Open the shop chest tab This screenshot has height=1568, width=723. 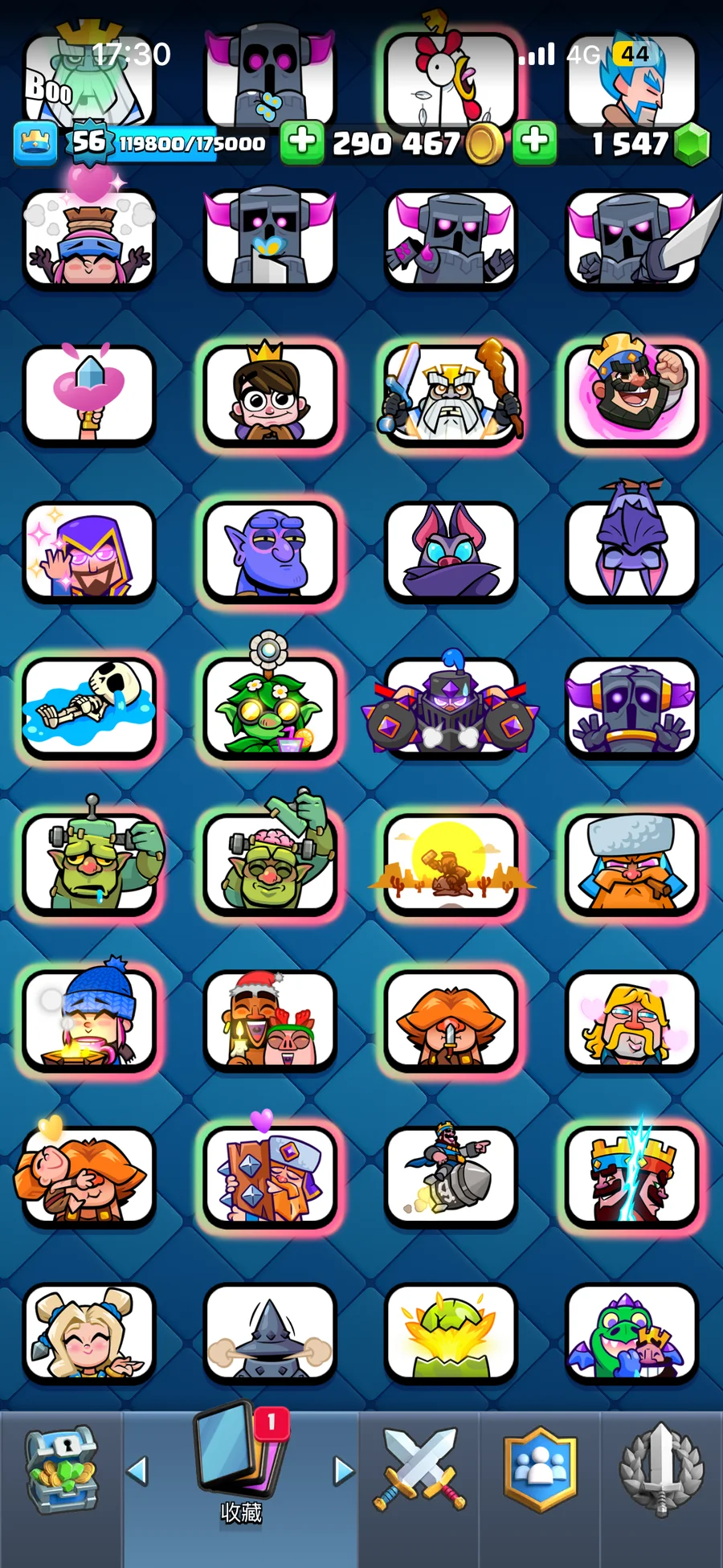62,1470
